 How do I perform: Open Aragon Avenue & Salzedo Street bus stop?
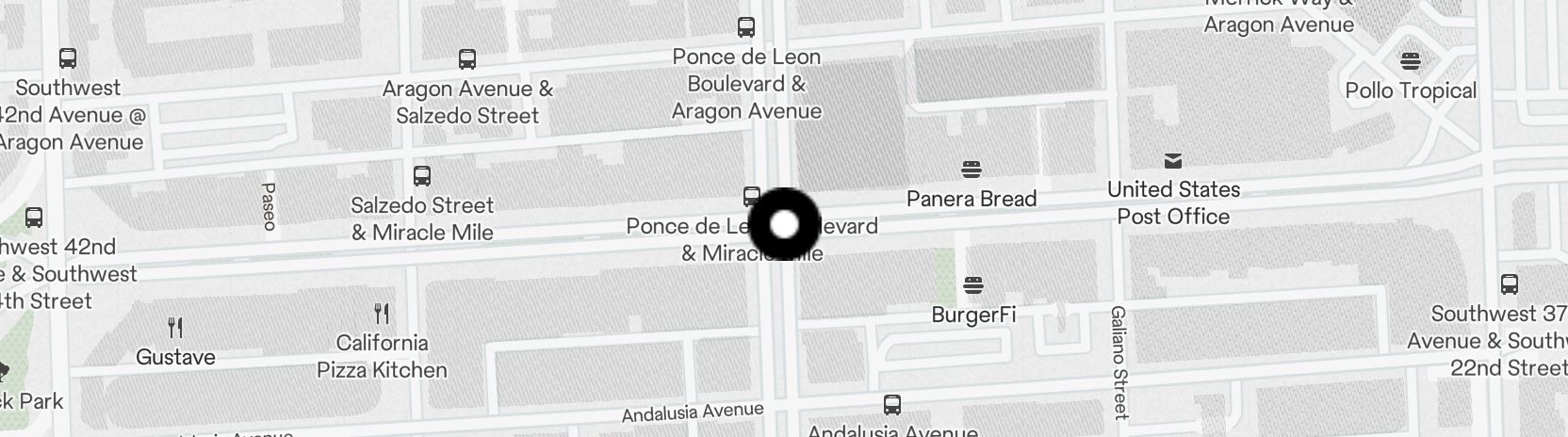(467, 60)
